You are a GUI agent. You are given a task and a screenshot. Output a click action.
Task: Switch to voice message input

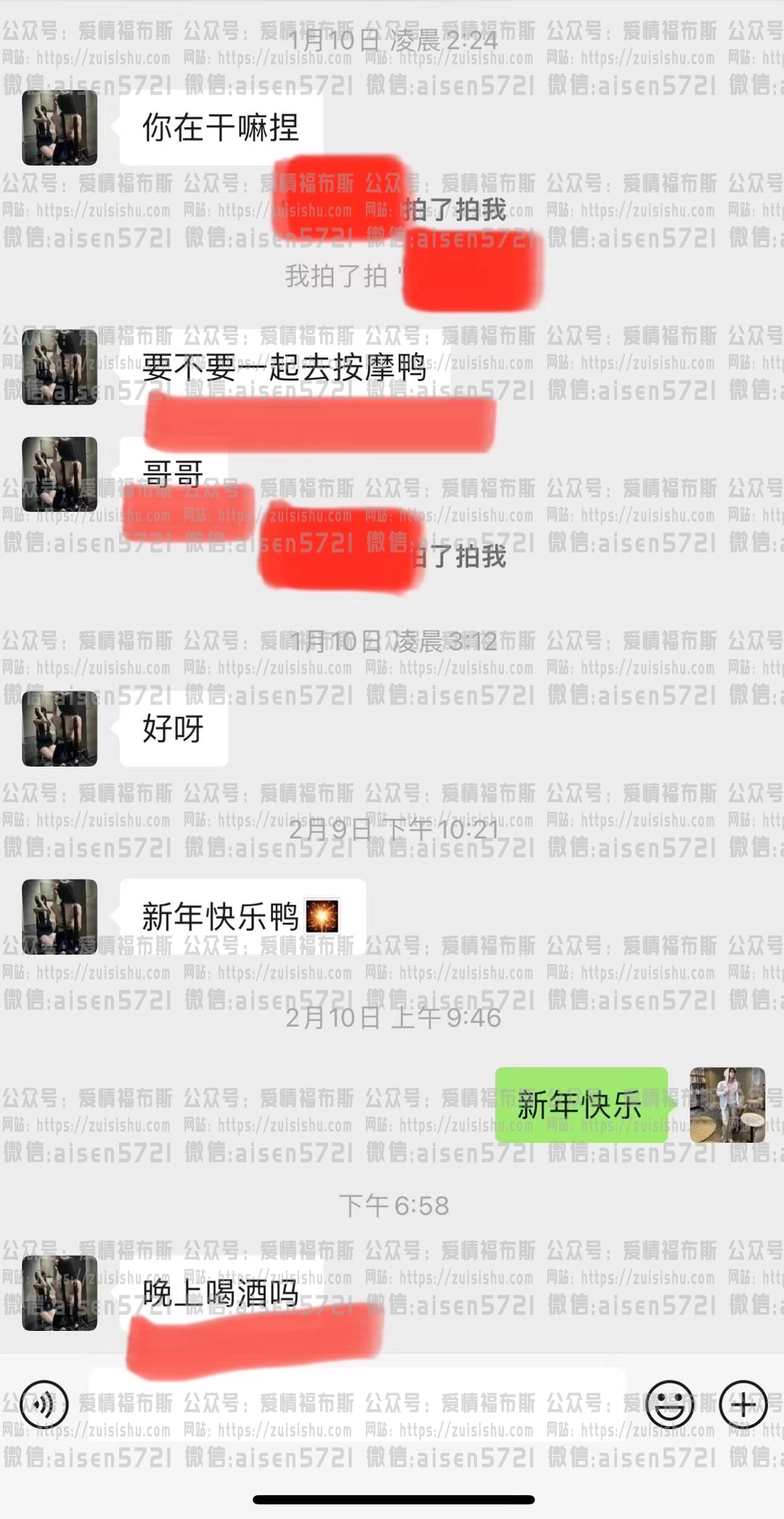[44, 1404]
